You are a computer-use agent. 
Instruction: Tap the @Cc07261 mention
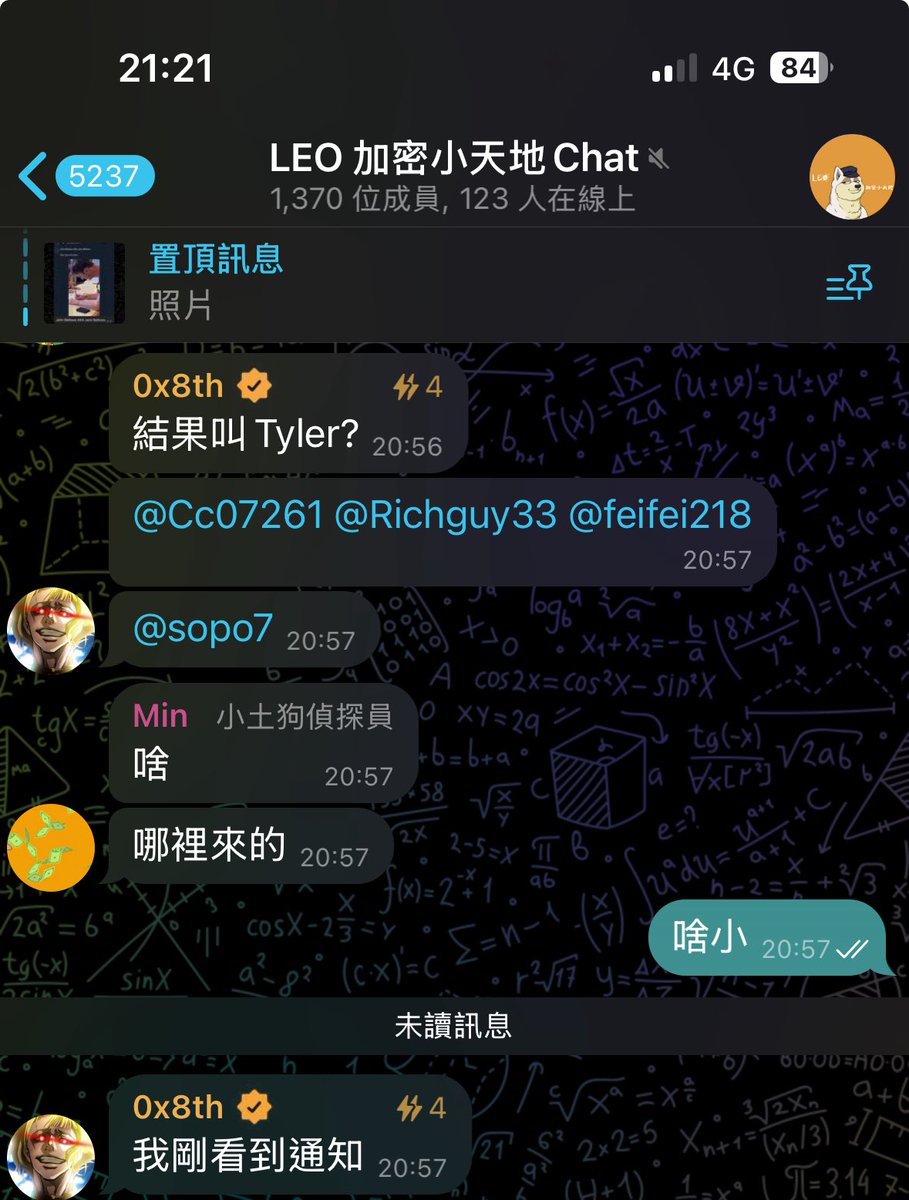[x=228, y=515]
